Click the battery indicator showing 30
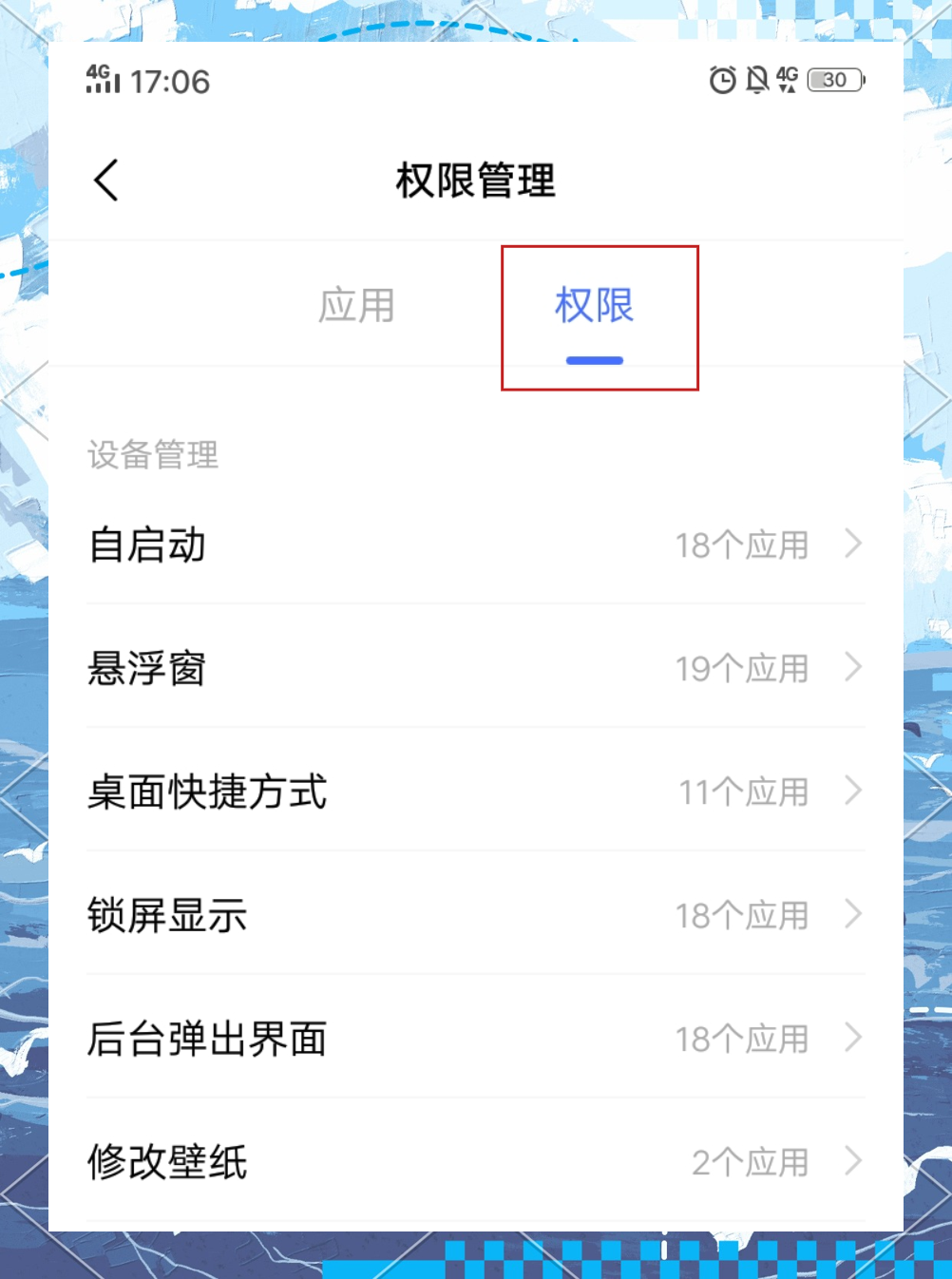The width and height of the screenshot is (952, 1279). [832, 81]
